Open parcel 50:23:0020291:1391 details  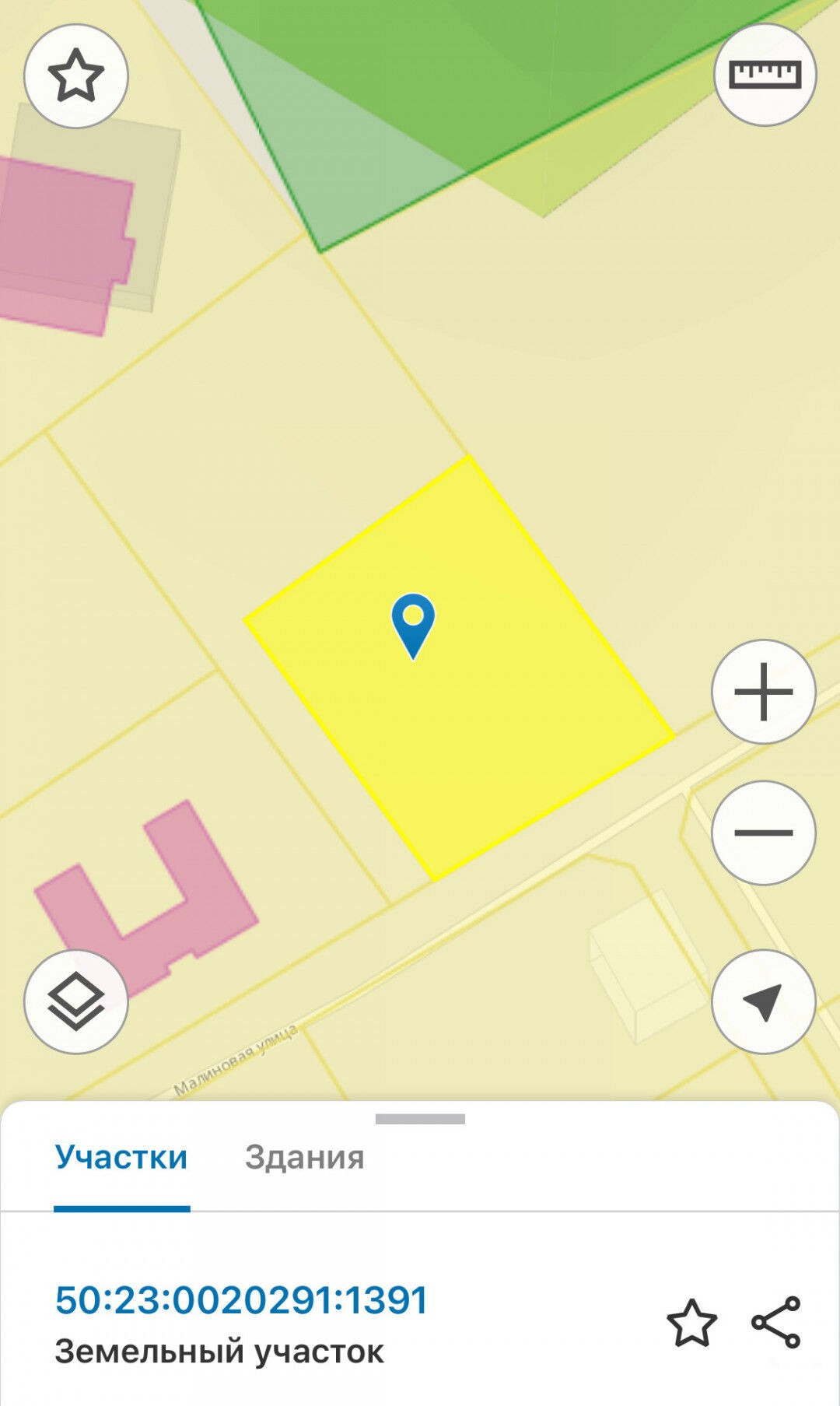[241, 1301]
